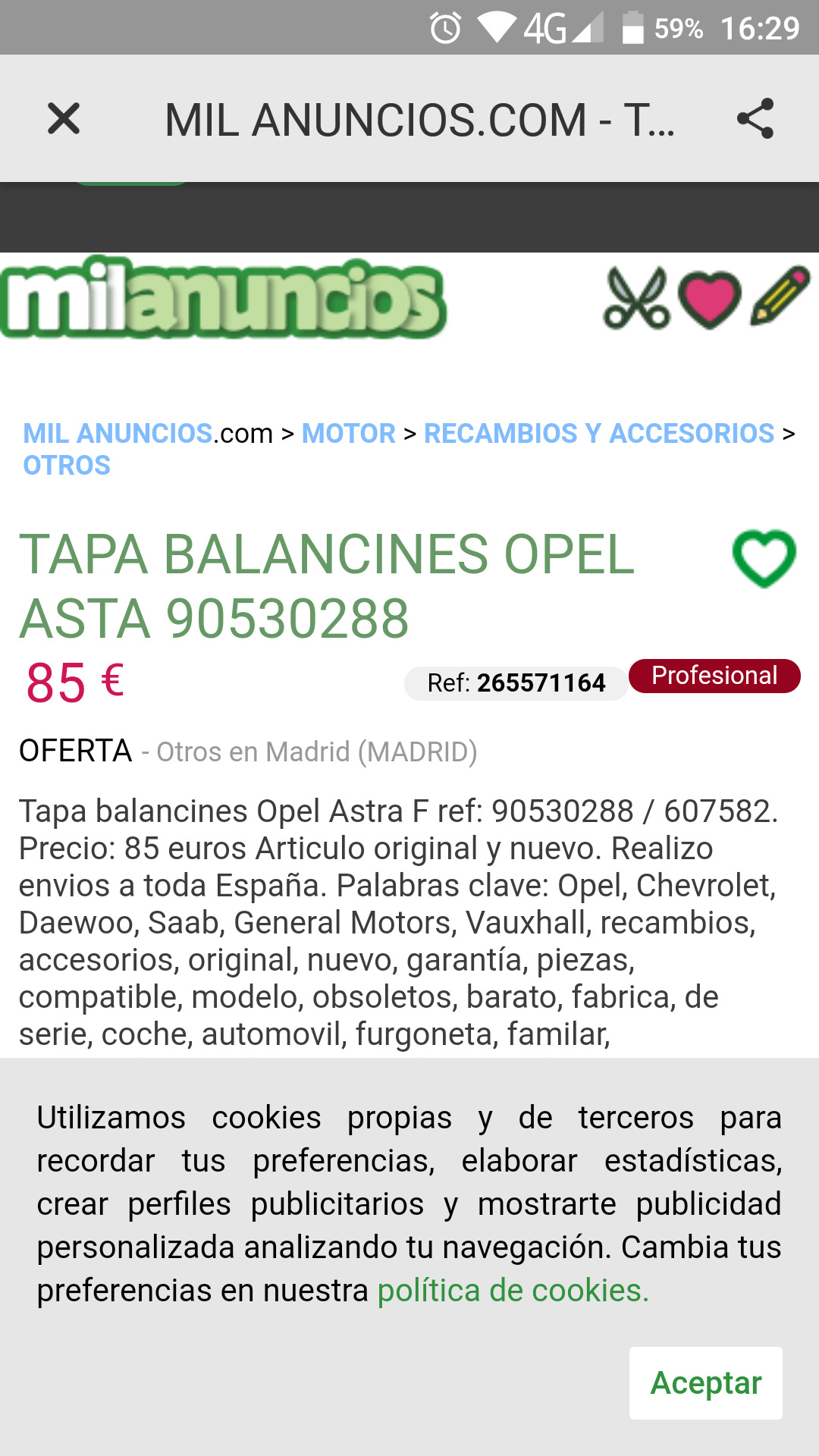Open the política de cookies link

coord(513,1290)
